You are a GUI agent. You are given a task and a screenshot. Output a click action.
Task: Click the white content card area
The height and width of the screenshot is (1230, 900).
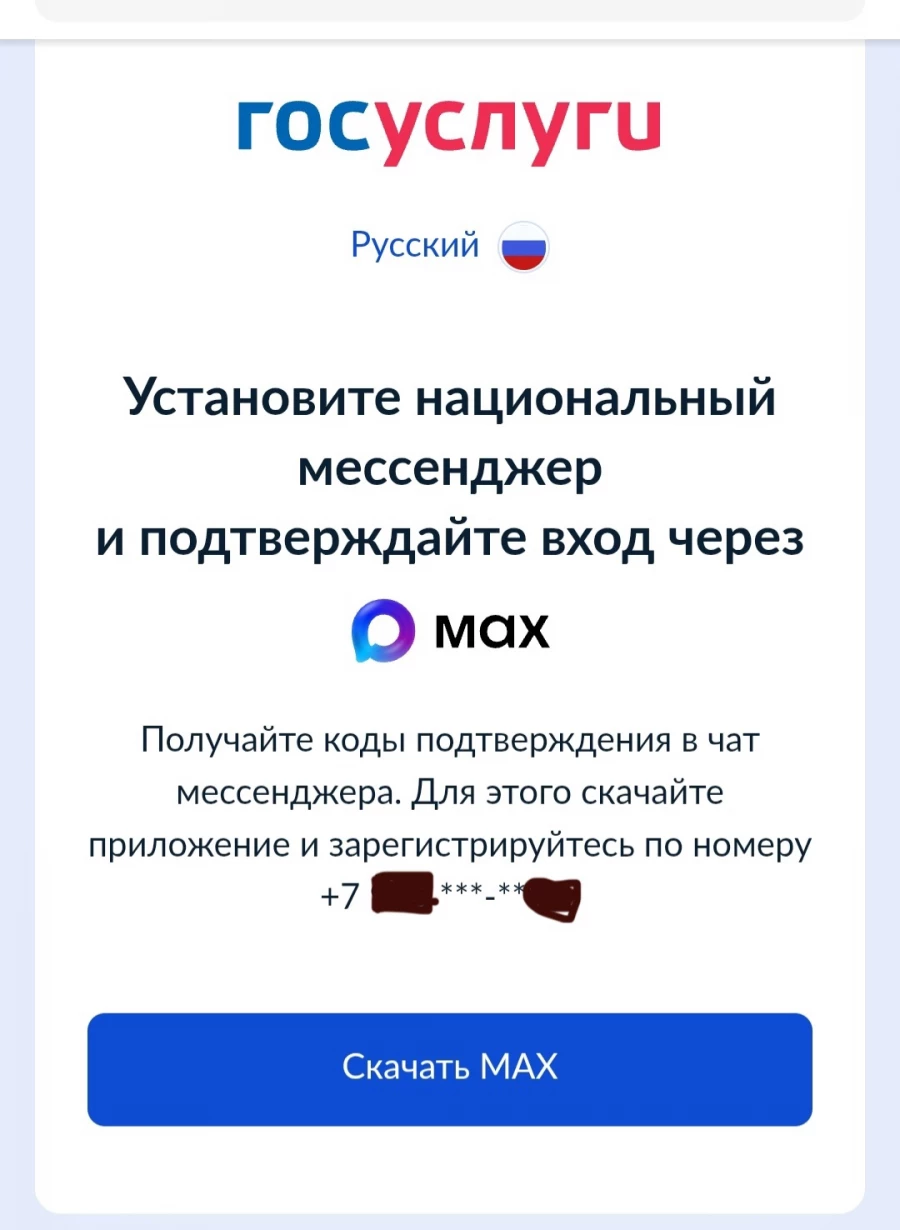point(450,960)
